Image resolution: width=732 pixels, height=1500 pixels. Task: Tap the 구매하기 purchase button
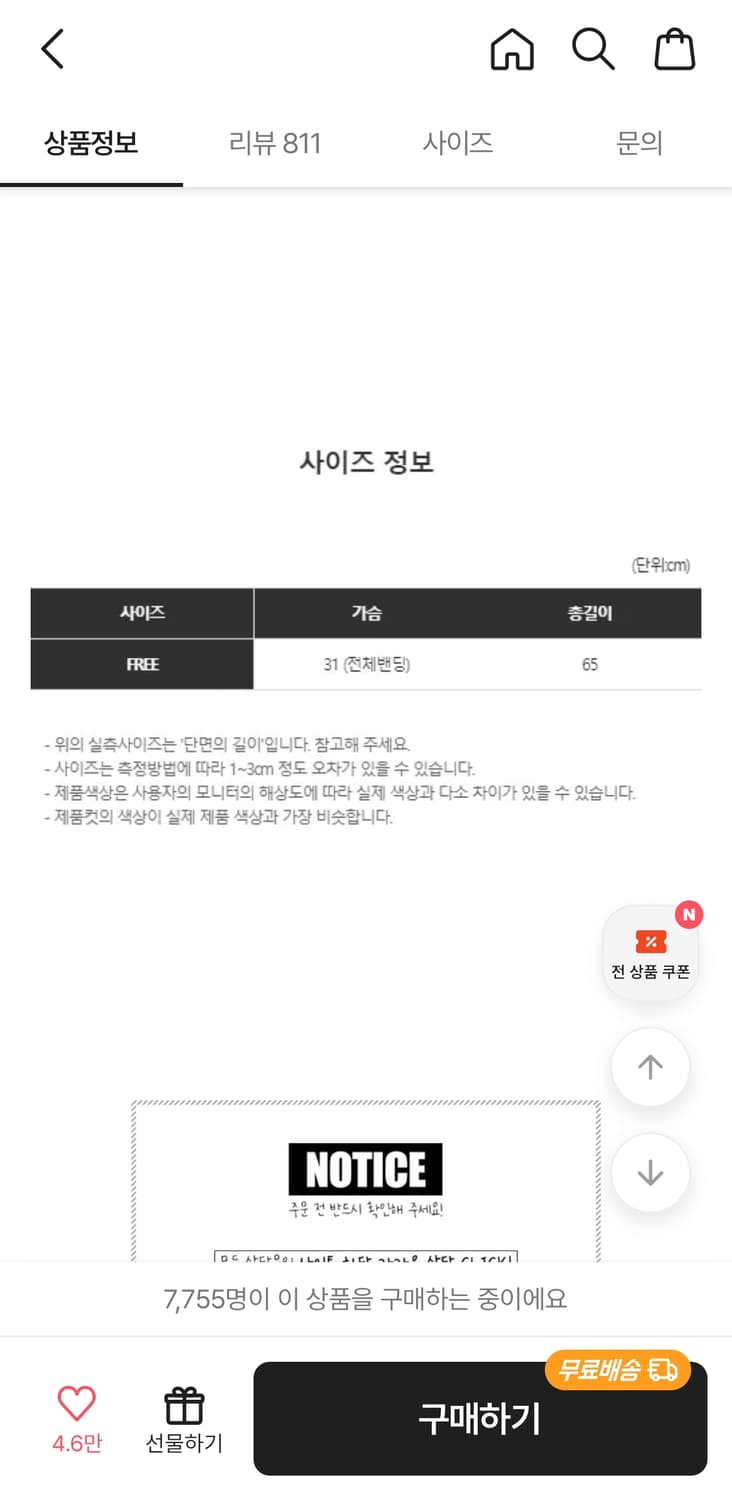(480, 1418)
